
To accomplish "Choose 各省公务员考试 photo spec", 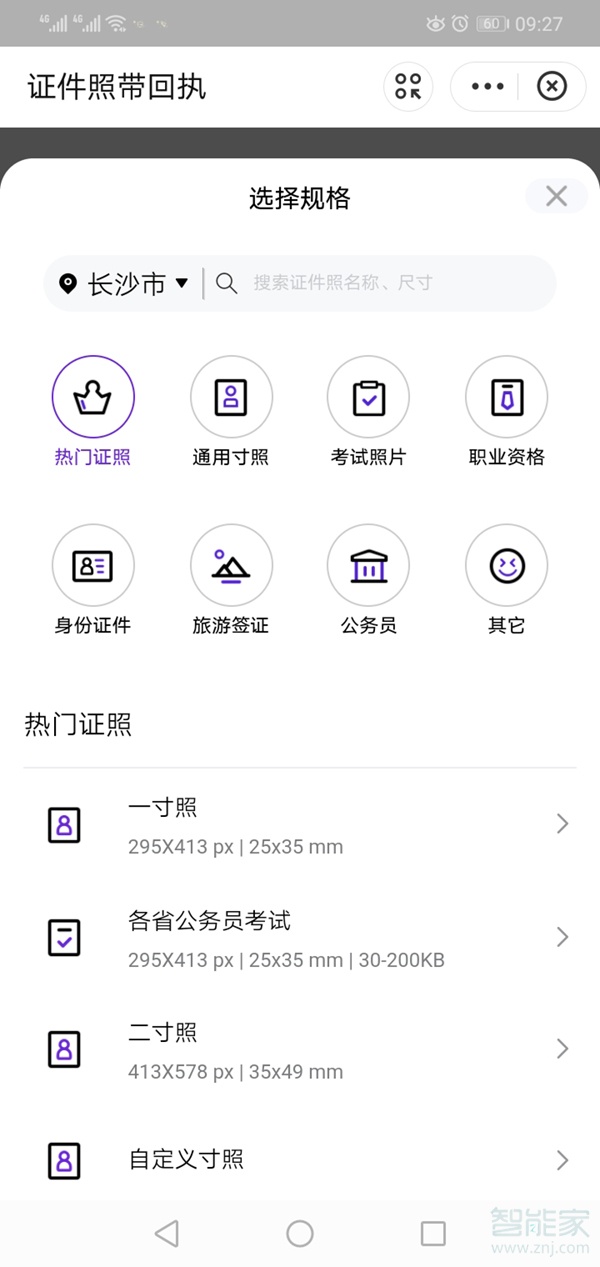I will coord(300,937).
